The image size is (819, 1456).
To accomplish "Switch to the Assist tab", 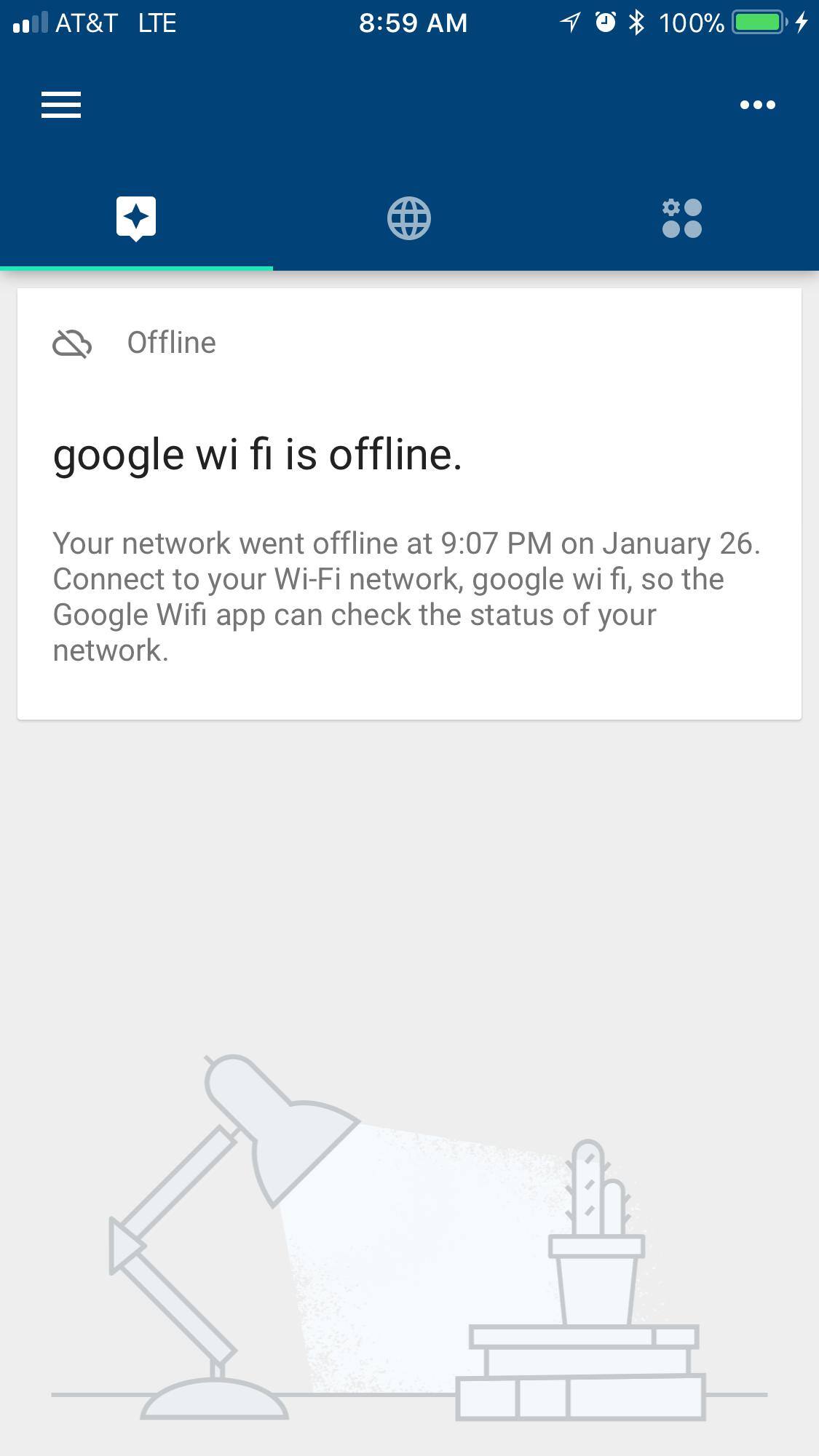I will tap(136, 218).
